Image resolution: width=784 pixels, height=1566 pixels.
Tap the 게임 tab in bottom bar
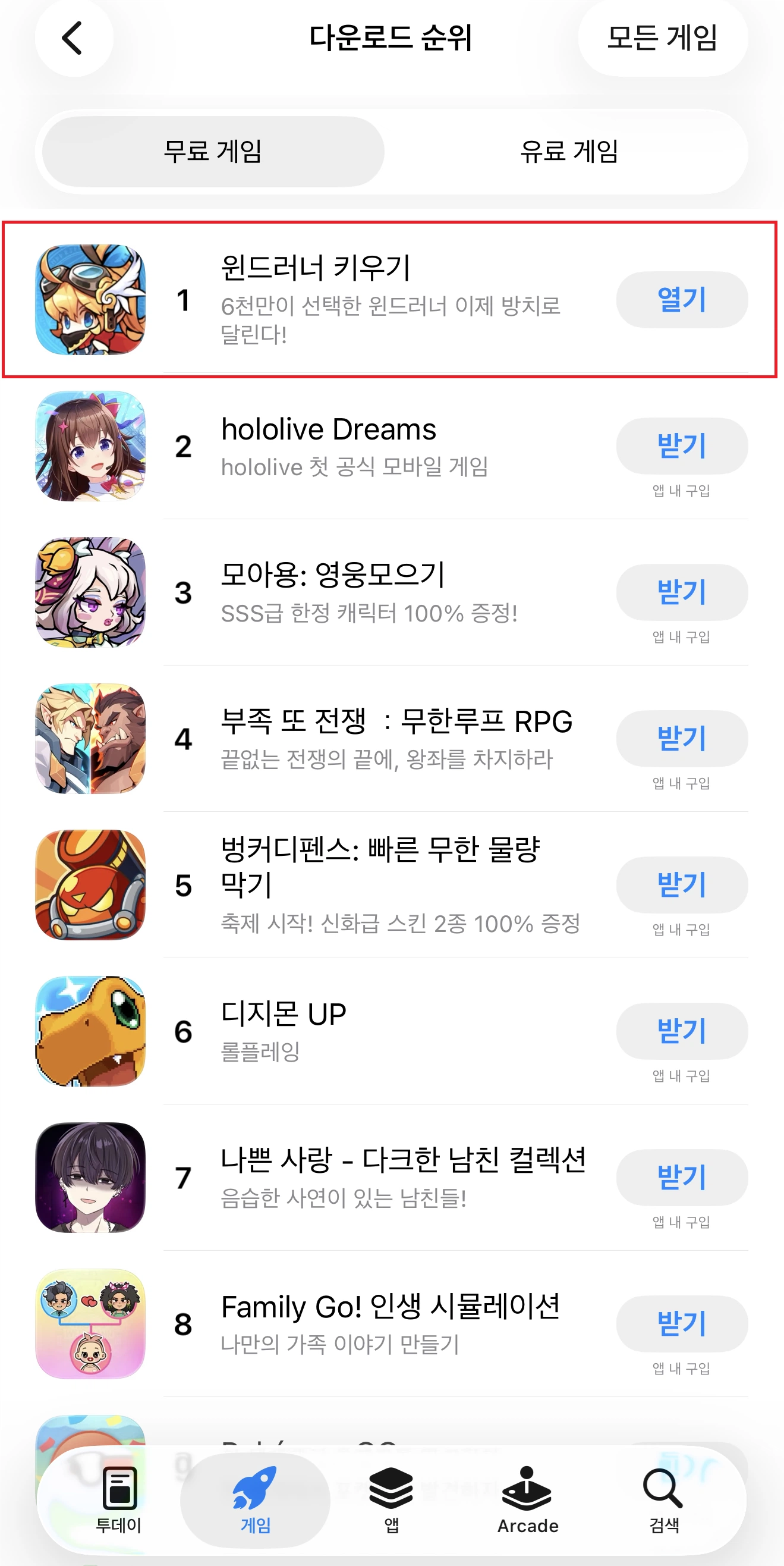coord(255,1501)
